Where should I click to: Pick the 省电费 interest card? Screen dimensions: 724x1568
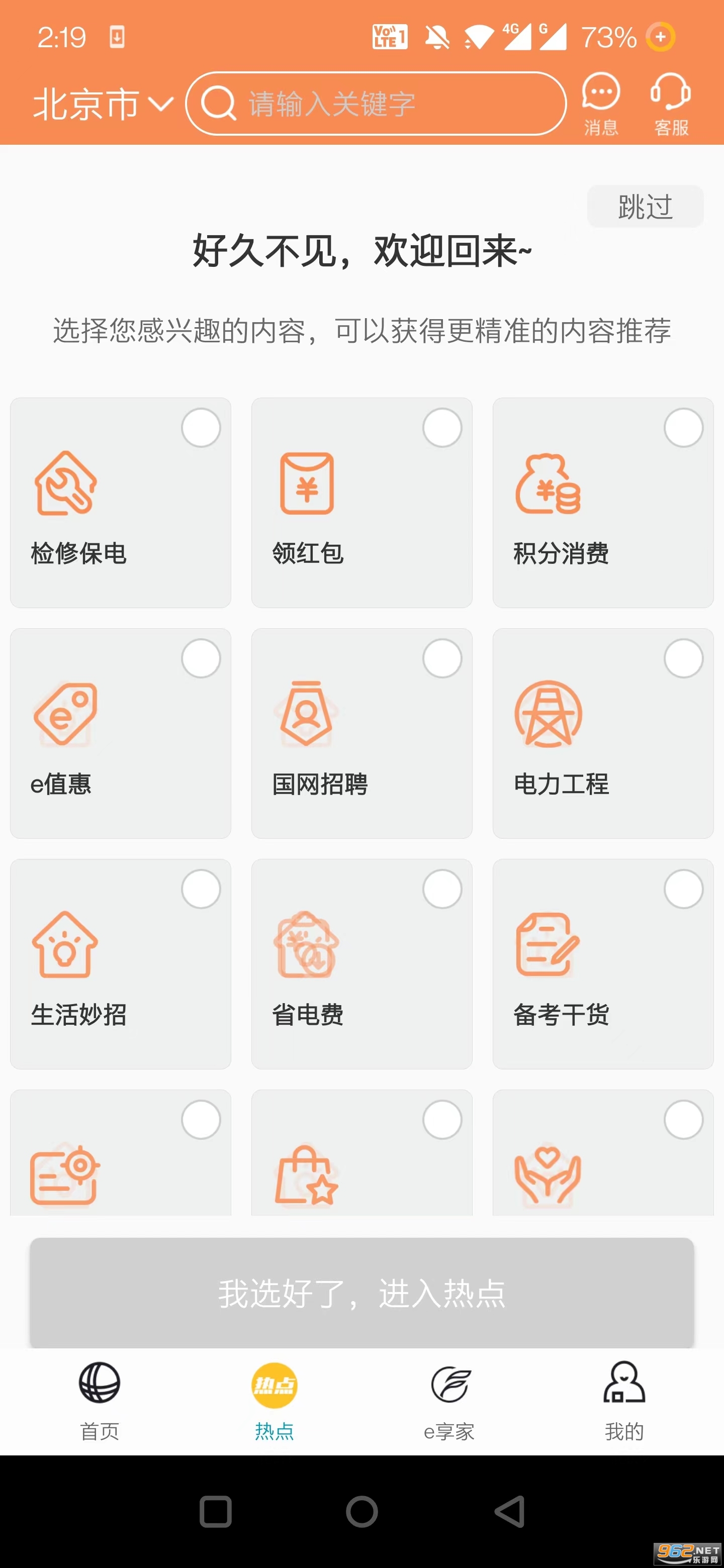361,964
